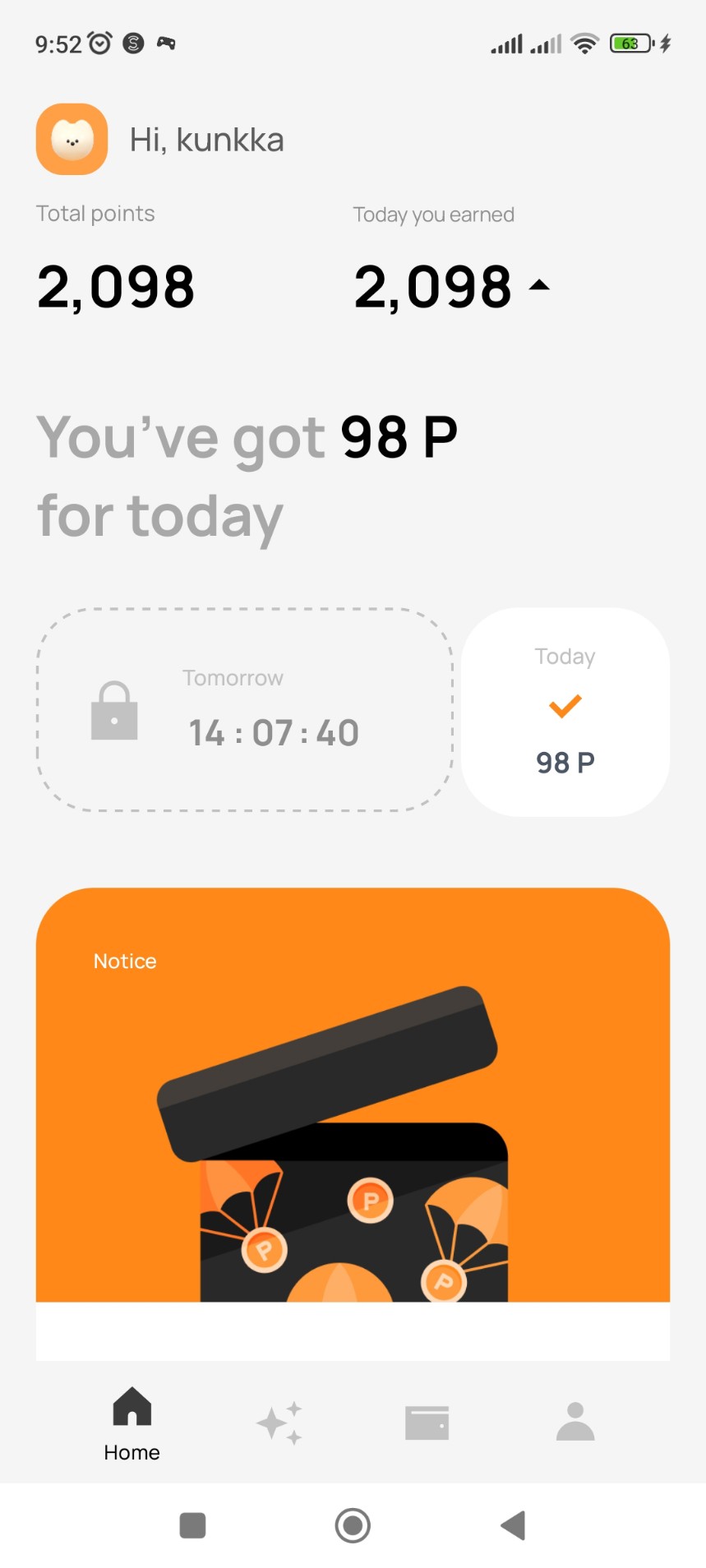Image resolution: width=706 pixels, height=1568 pixels.
Task: Tap the system back button
Action: [513, 1525]
